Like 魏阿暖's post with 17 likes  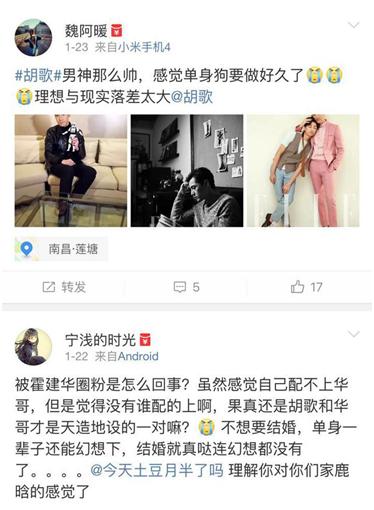click(x=306, y=287)
